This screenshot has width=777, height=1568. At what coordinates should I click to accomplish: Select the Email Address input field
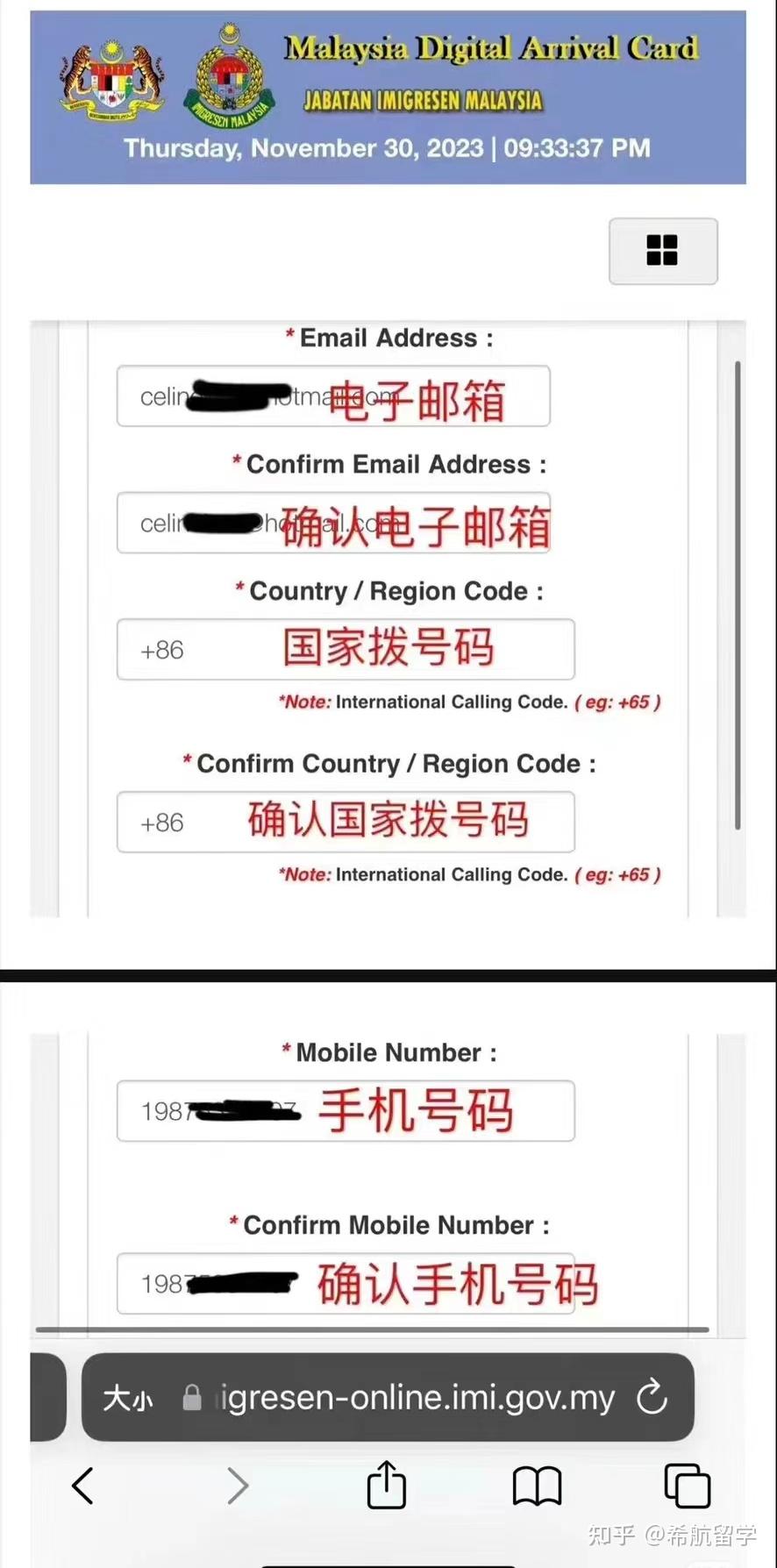333,396
